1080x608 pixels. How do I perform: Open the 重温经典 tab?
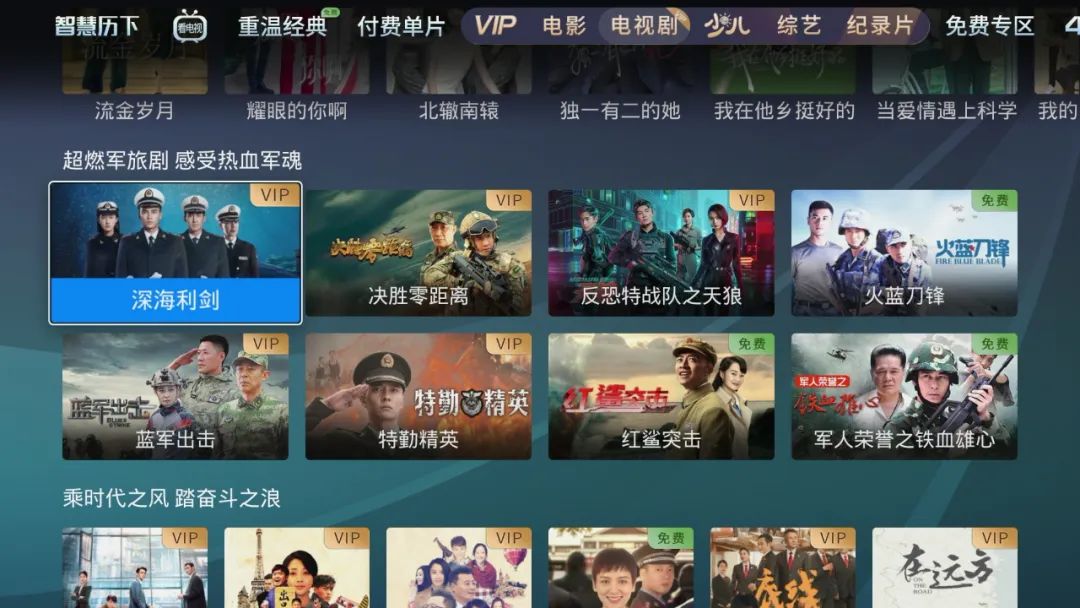(x=284, y=26)
